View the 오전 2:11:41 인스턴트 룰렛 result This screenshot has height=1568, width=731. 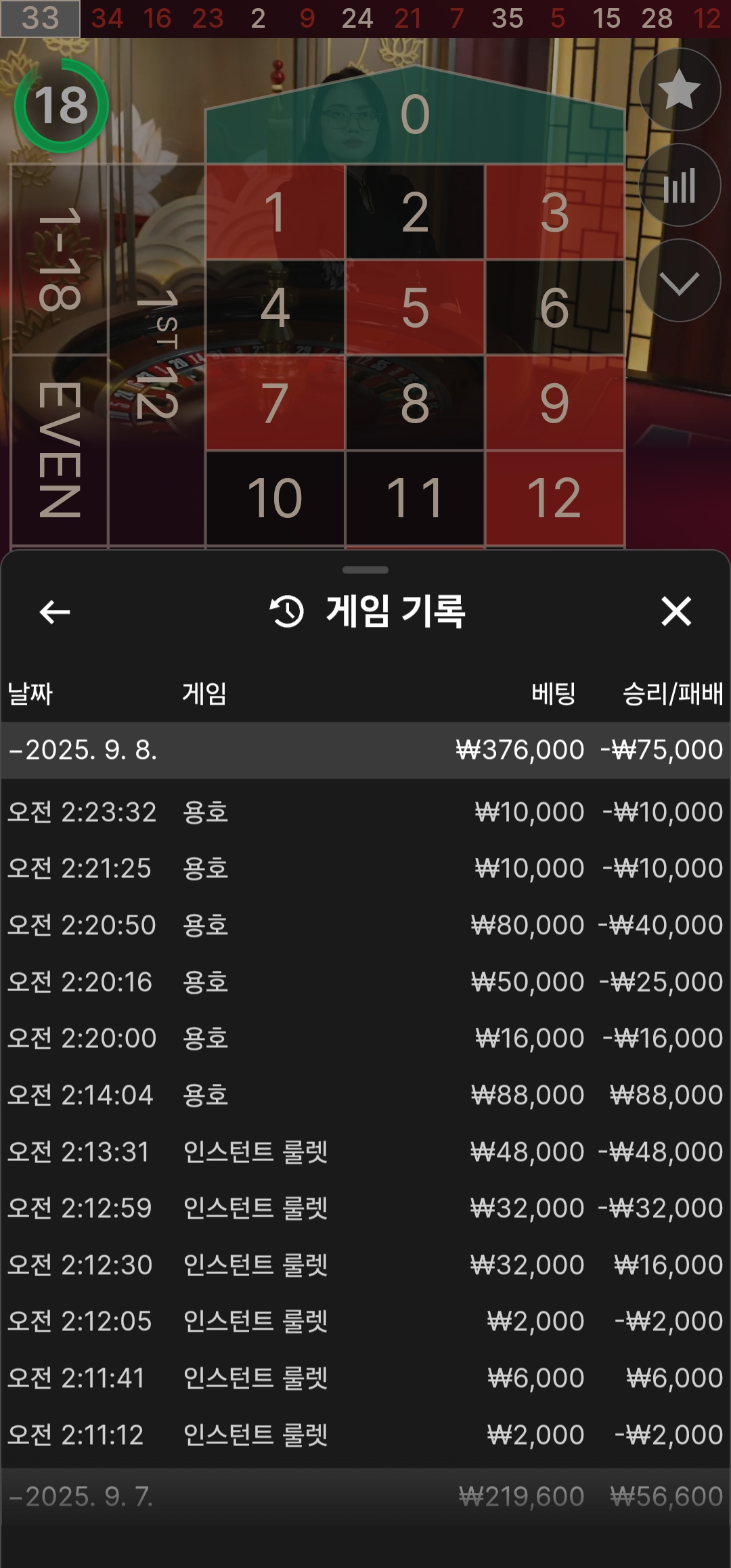coord(365,1378)
